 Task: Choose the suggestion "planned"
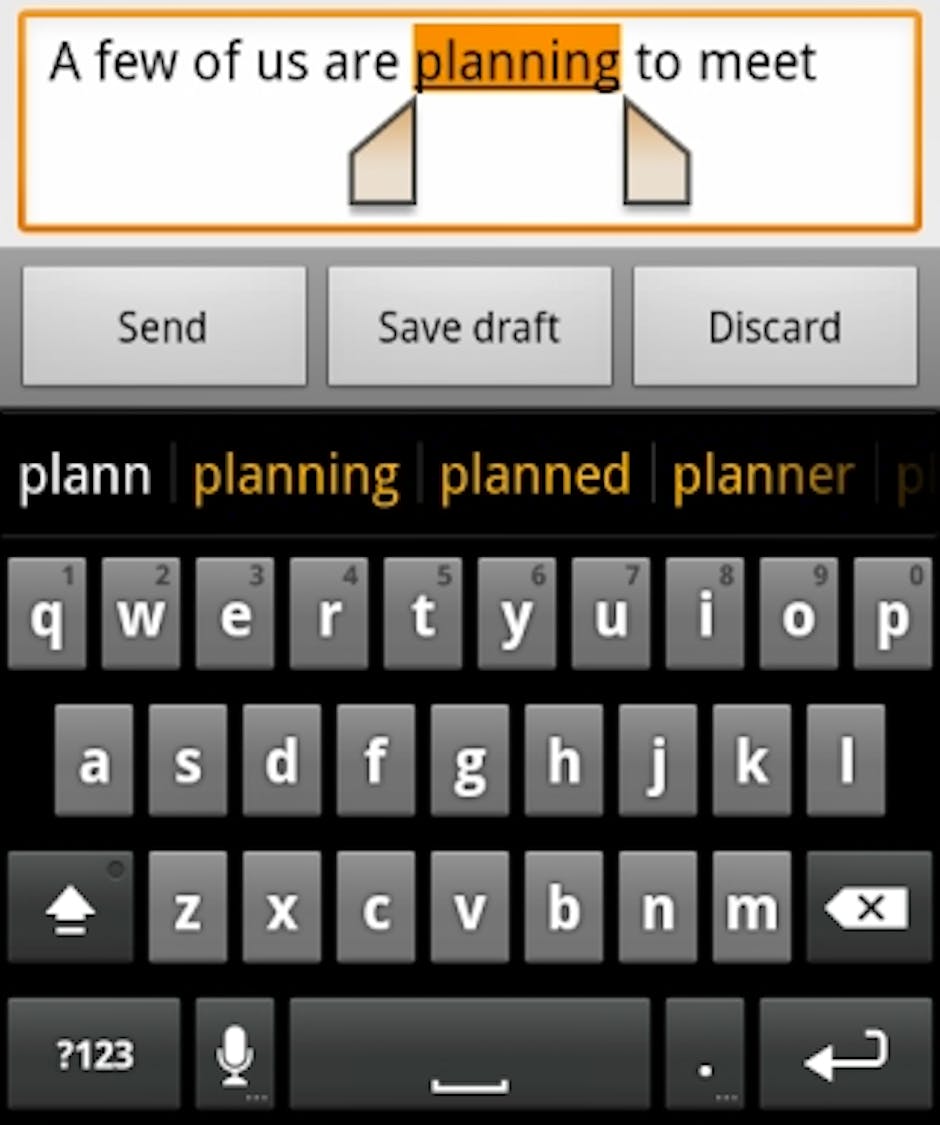535,477
